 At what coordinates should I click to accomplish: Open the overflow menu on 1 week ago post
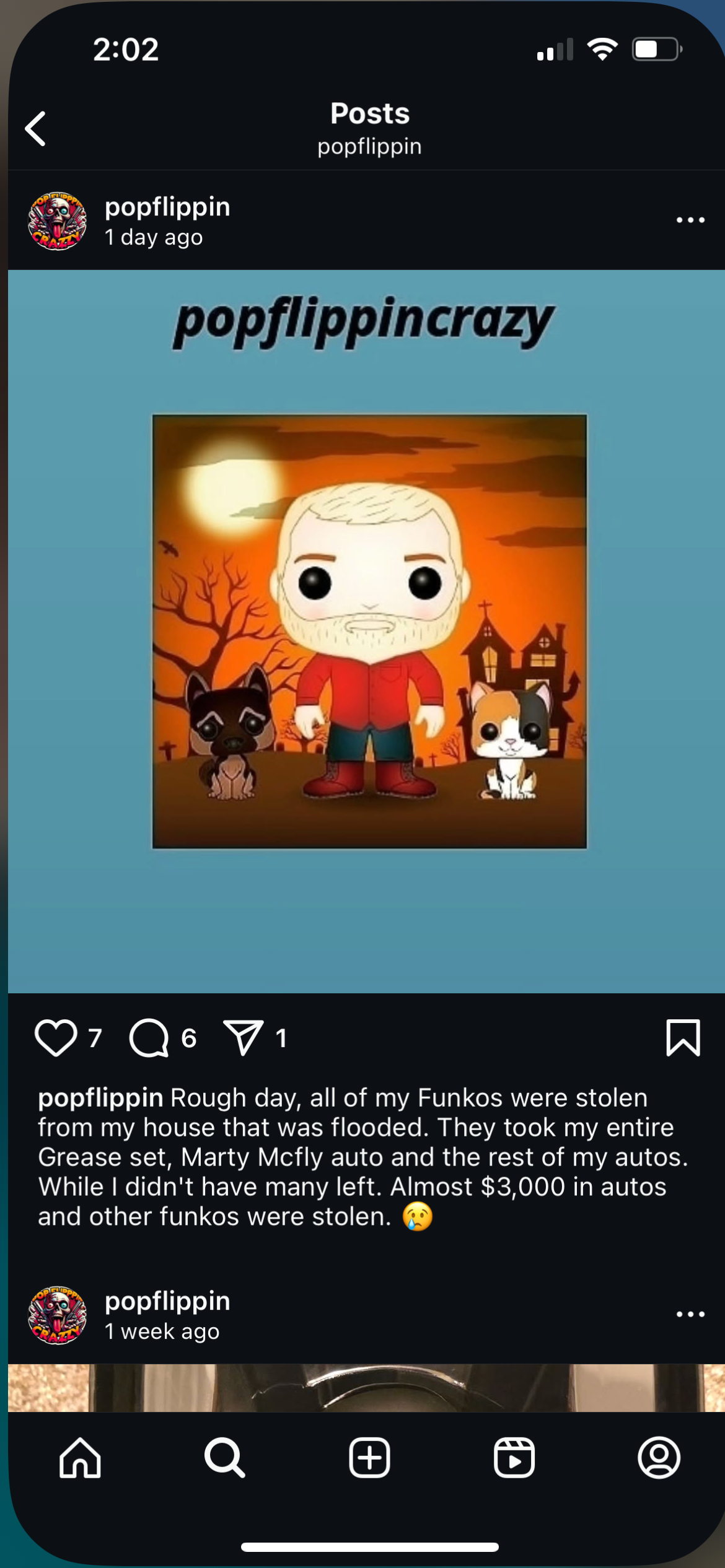click(x=690, y=1314)
